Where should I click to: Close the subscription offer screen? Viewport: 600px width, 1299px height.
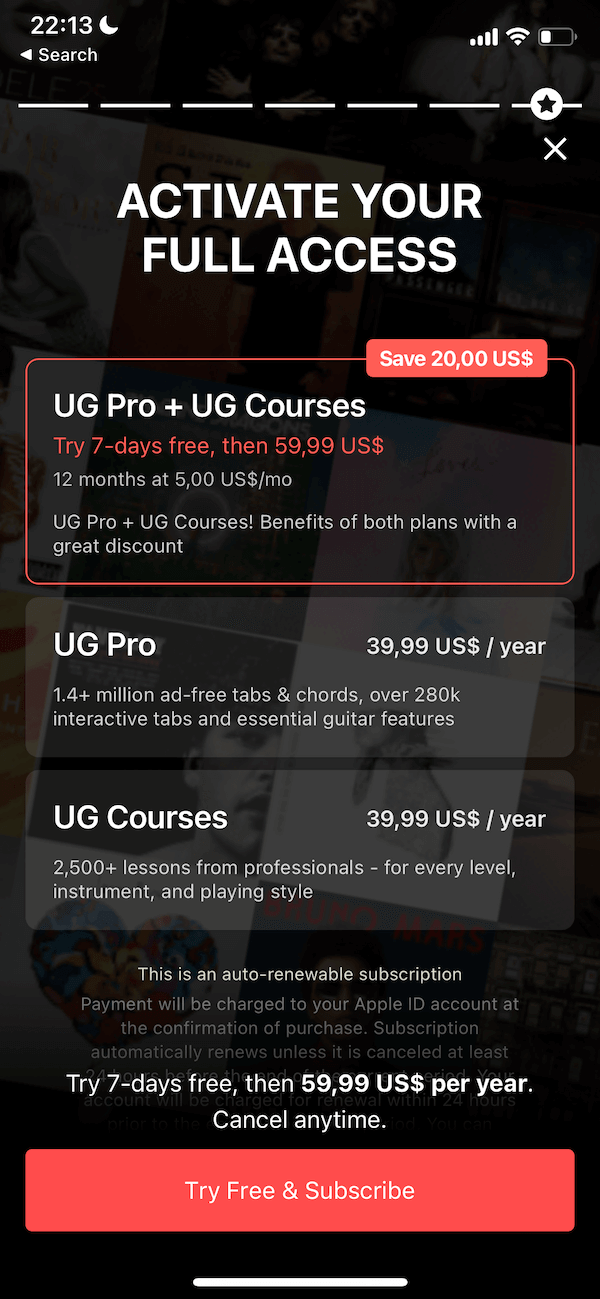point(555,149)
